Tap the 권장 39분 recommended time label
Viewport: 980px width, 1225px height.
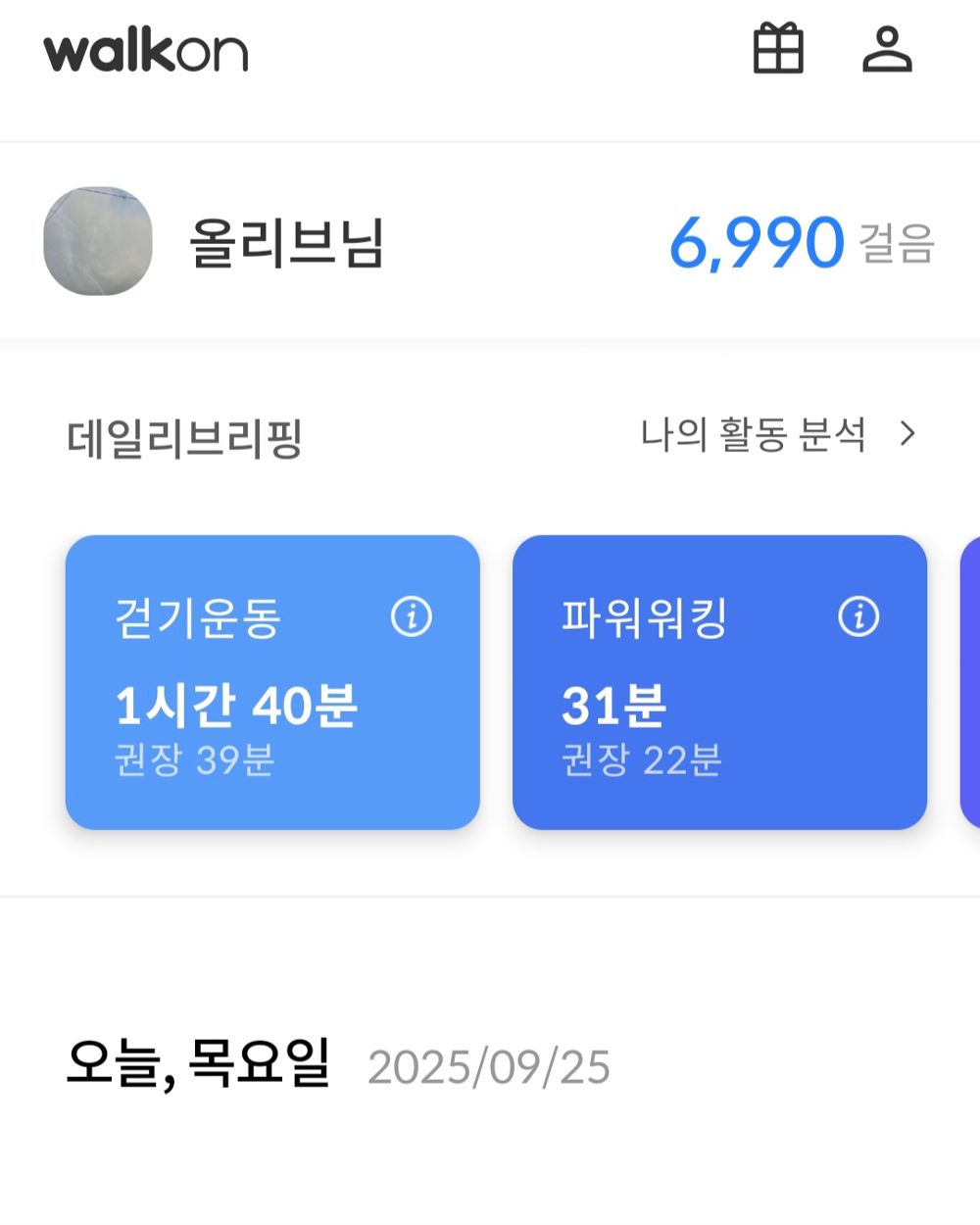click(x=194, y=757)
